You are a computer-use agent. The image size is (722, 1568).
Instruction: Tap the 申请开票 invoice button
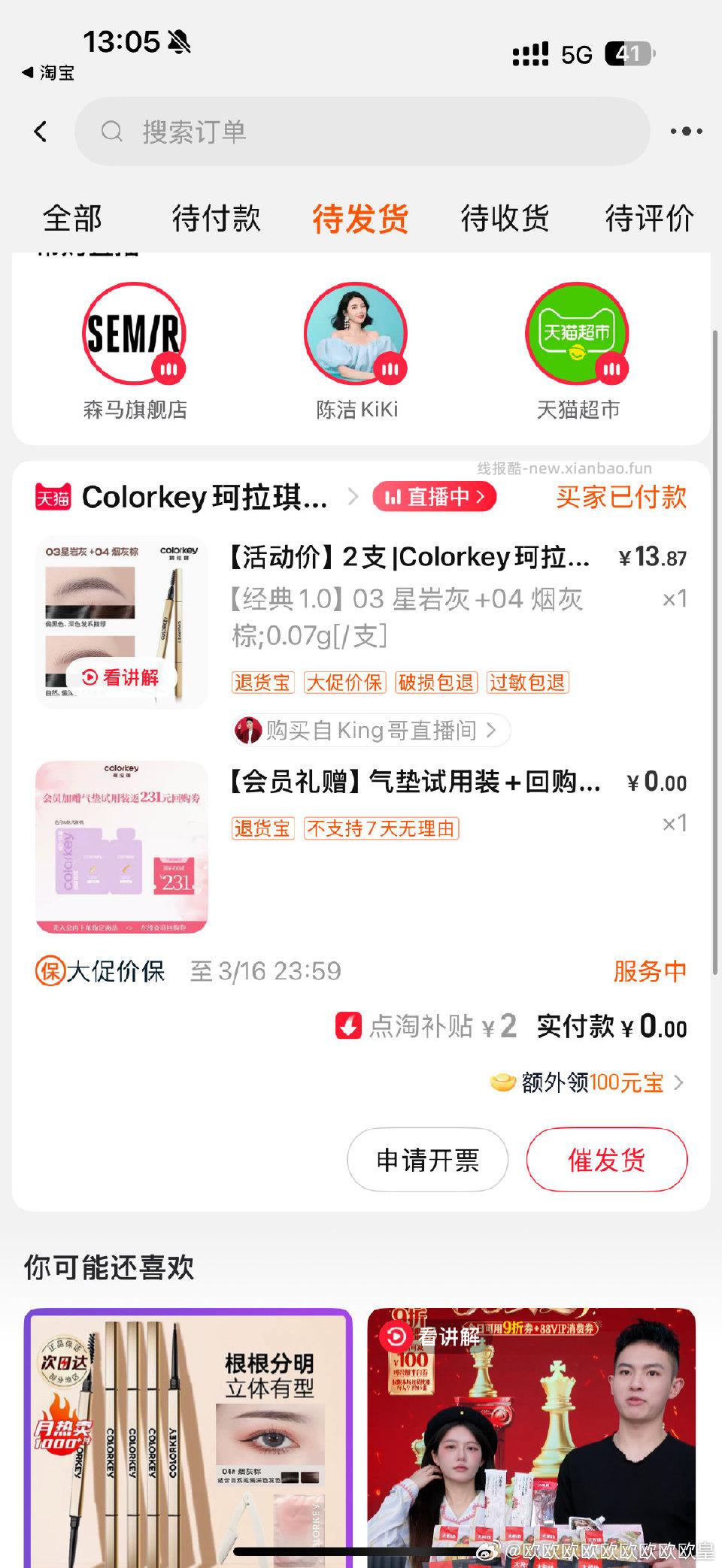427,1161
